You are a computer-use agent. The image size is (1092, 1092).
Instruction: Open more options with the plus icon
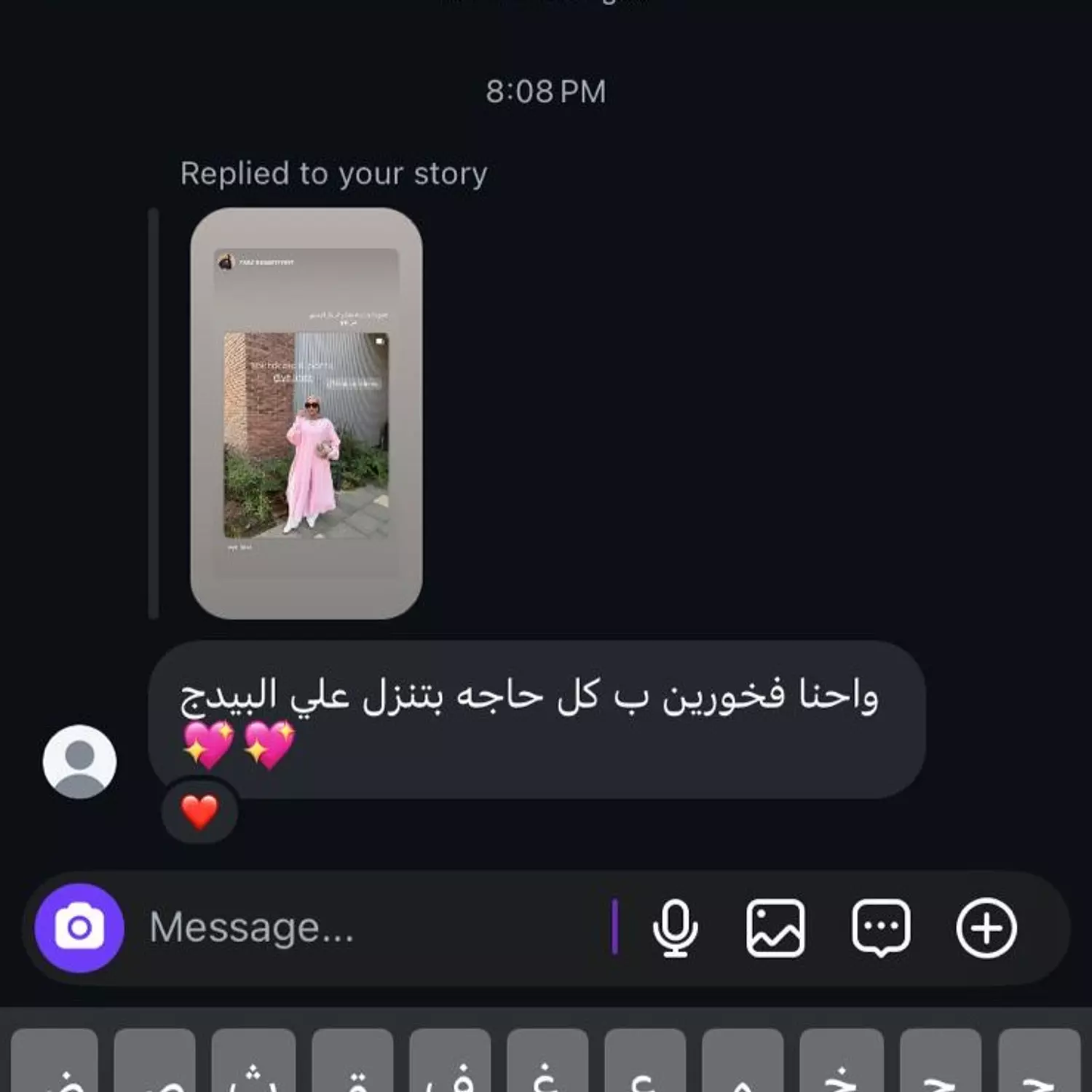pos(986,928)
